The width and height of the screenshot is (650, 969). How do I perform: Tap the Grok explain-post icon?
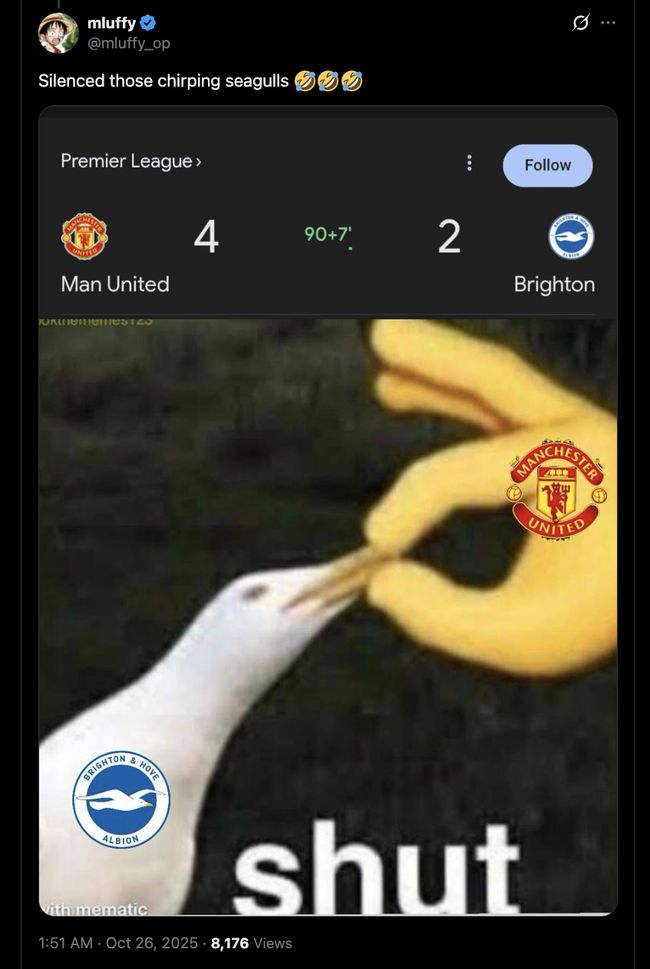coord(580,23)
